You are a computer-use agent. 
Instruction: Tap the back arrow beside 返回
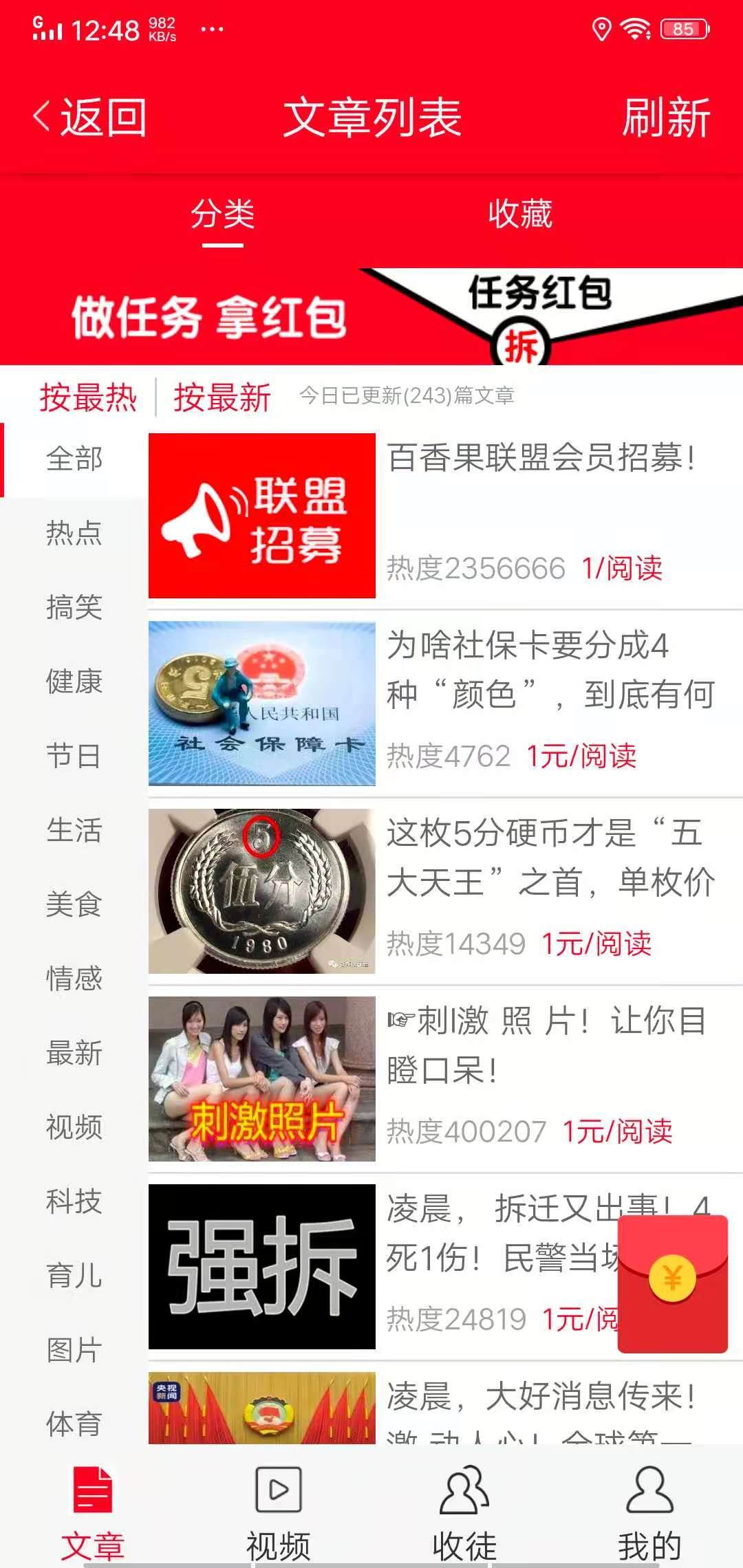pos(41,116)
